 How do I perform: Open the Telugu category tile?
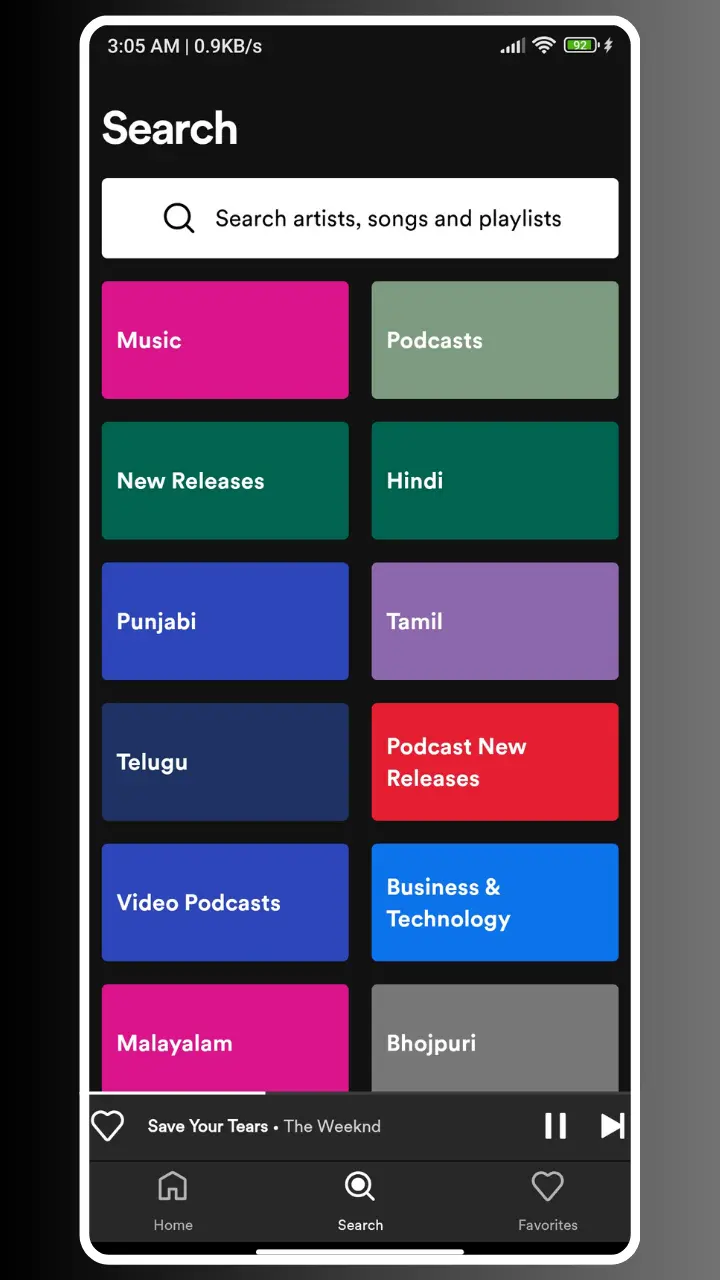coord(225,762)
